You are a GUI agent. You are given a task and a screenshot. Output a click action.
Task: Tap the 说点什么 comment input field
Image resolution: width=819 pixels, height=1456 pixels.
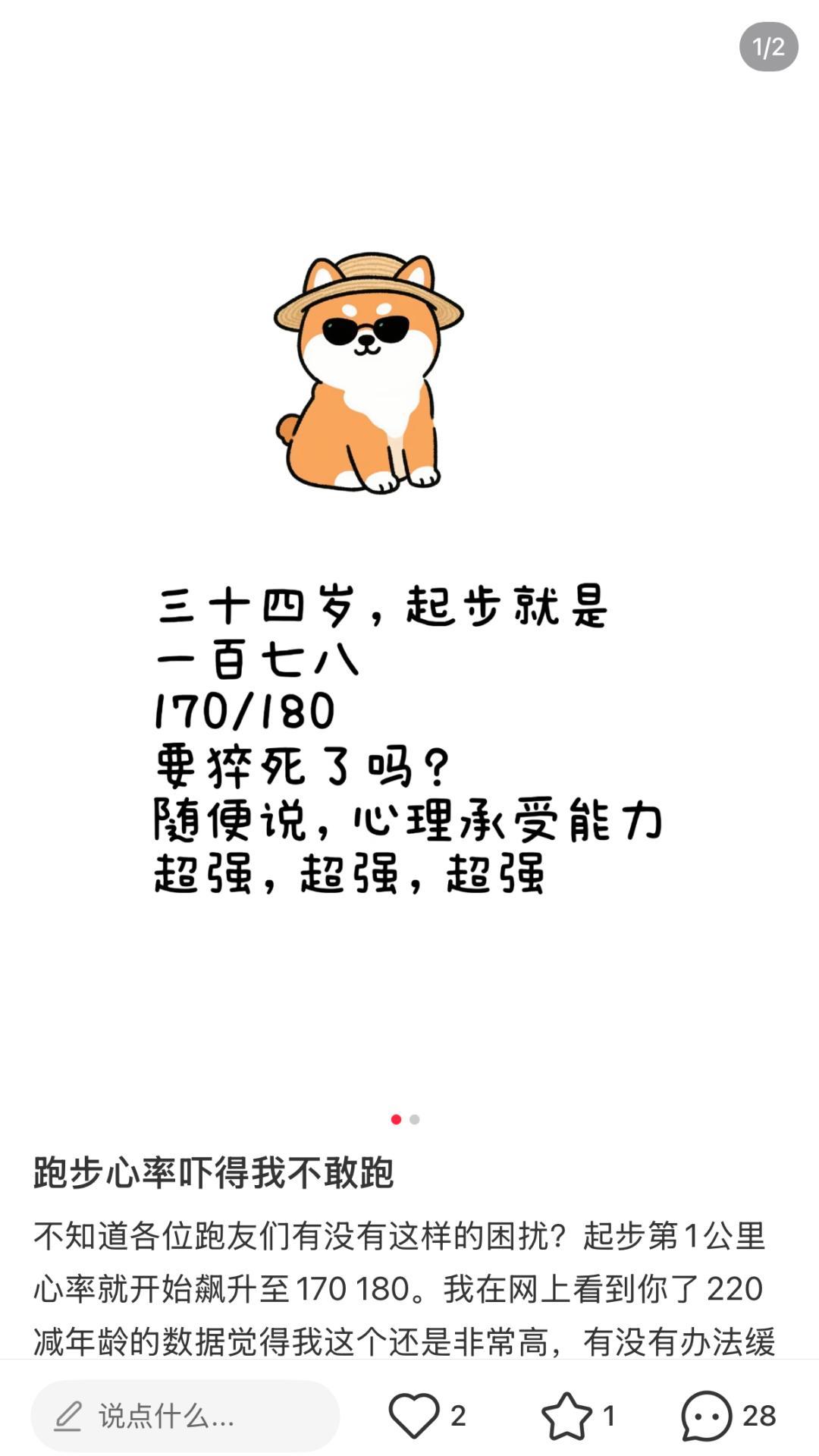[185, 1416]
